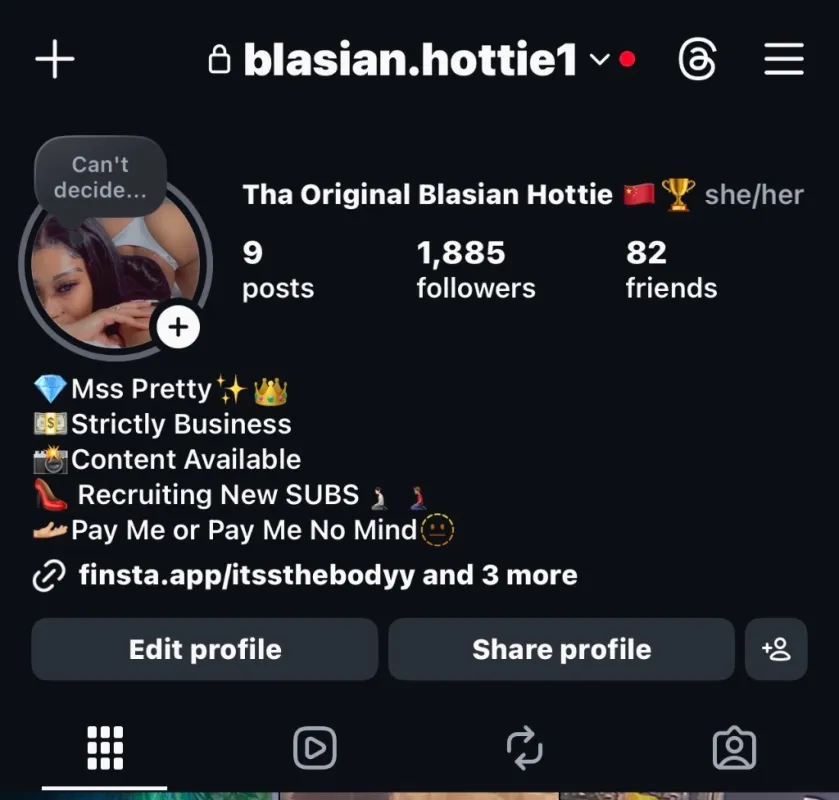Switch to the posts grid tab
The image size is (839, 800).
(105, 747)
